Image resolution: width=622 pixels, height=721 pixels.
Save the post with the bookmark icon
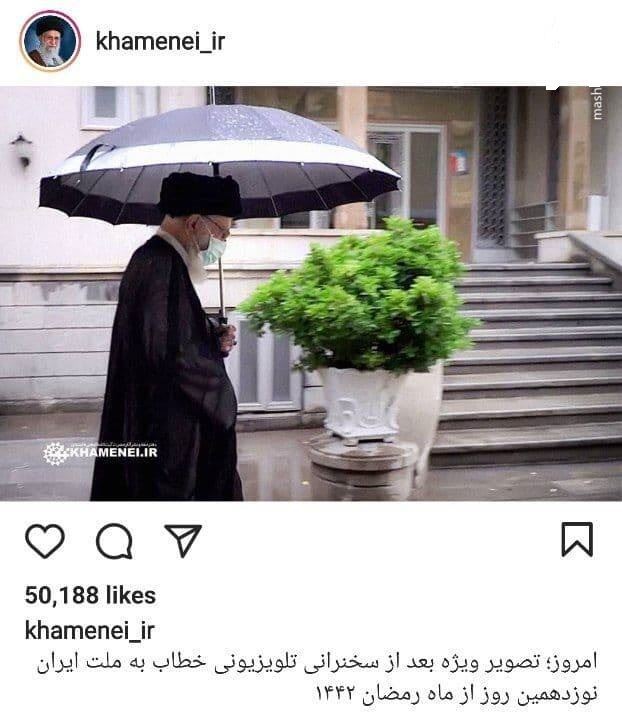577,540
